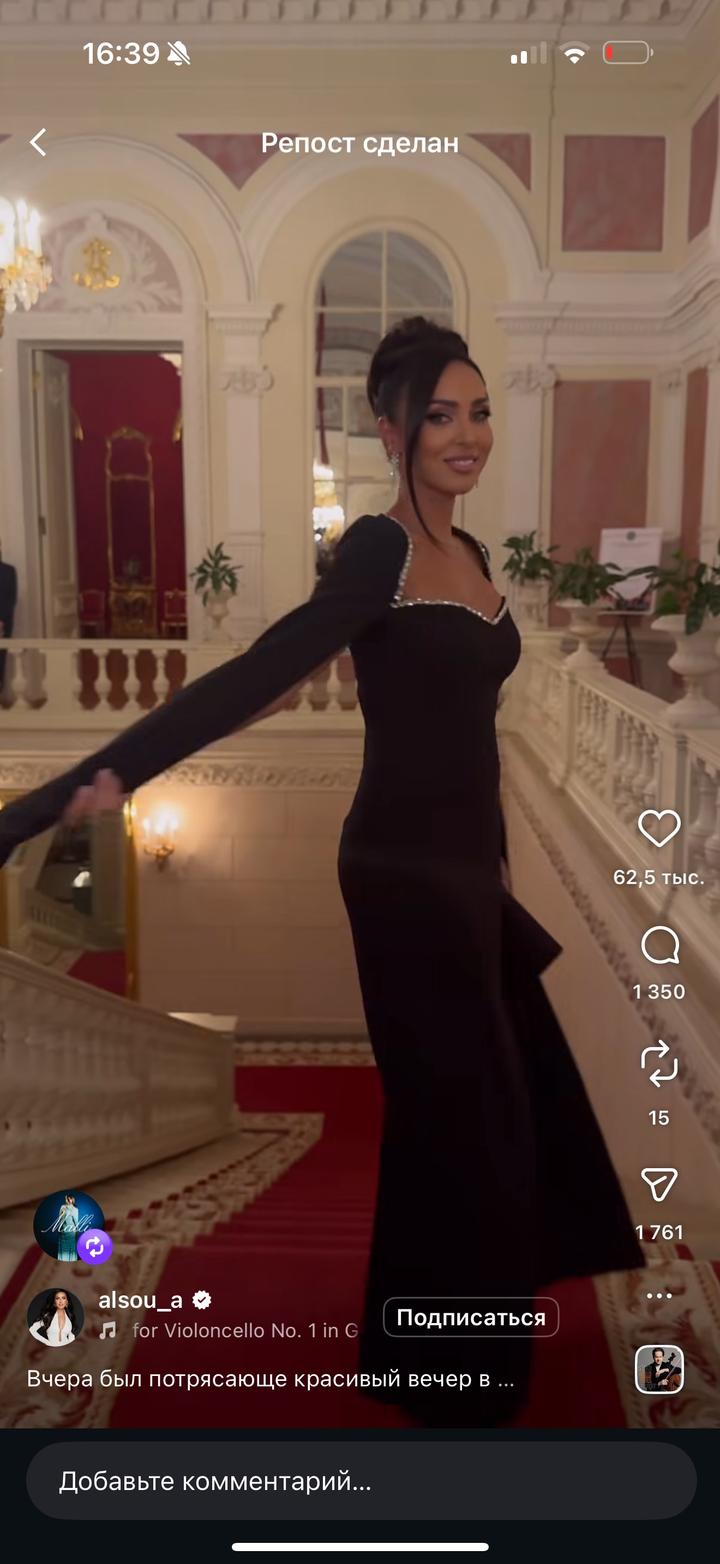Tap the reposter's avatar with purple badge

click(69, 1226)
